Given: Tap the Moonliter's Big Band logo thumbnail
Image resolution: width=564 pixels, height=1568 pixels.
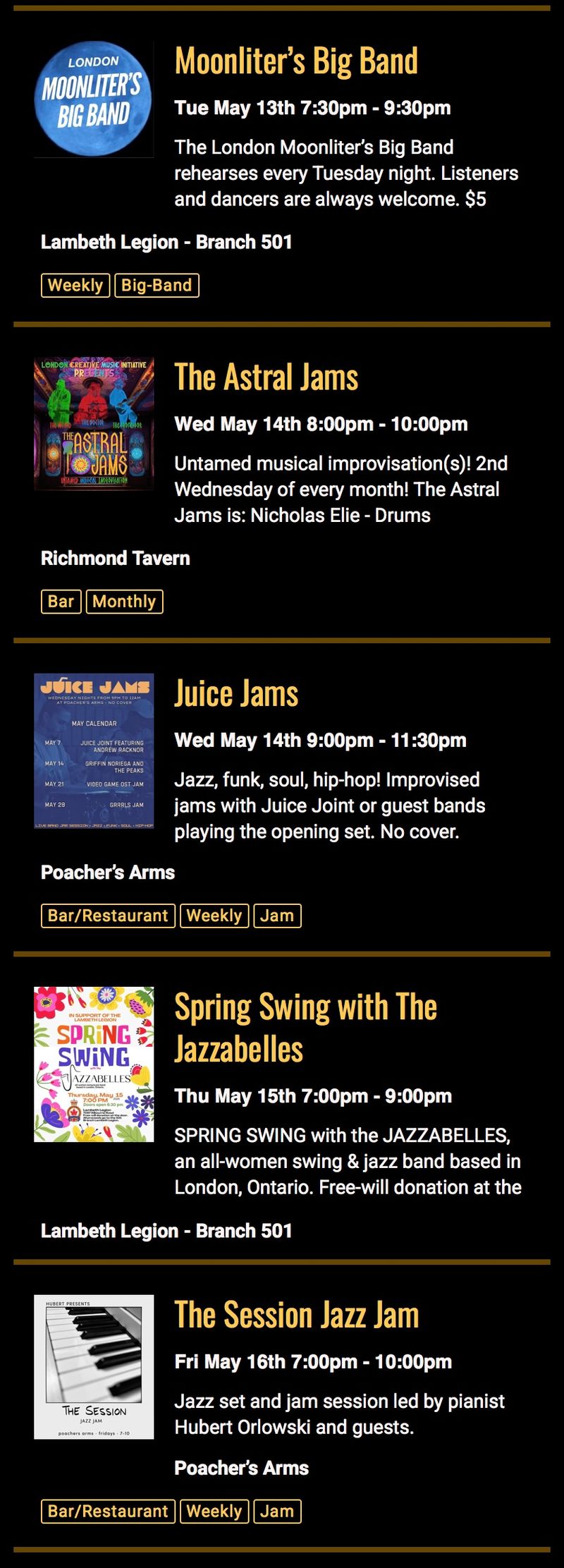Looking at the screenshot, I should (94, 99).
